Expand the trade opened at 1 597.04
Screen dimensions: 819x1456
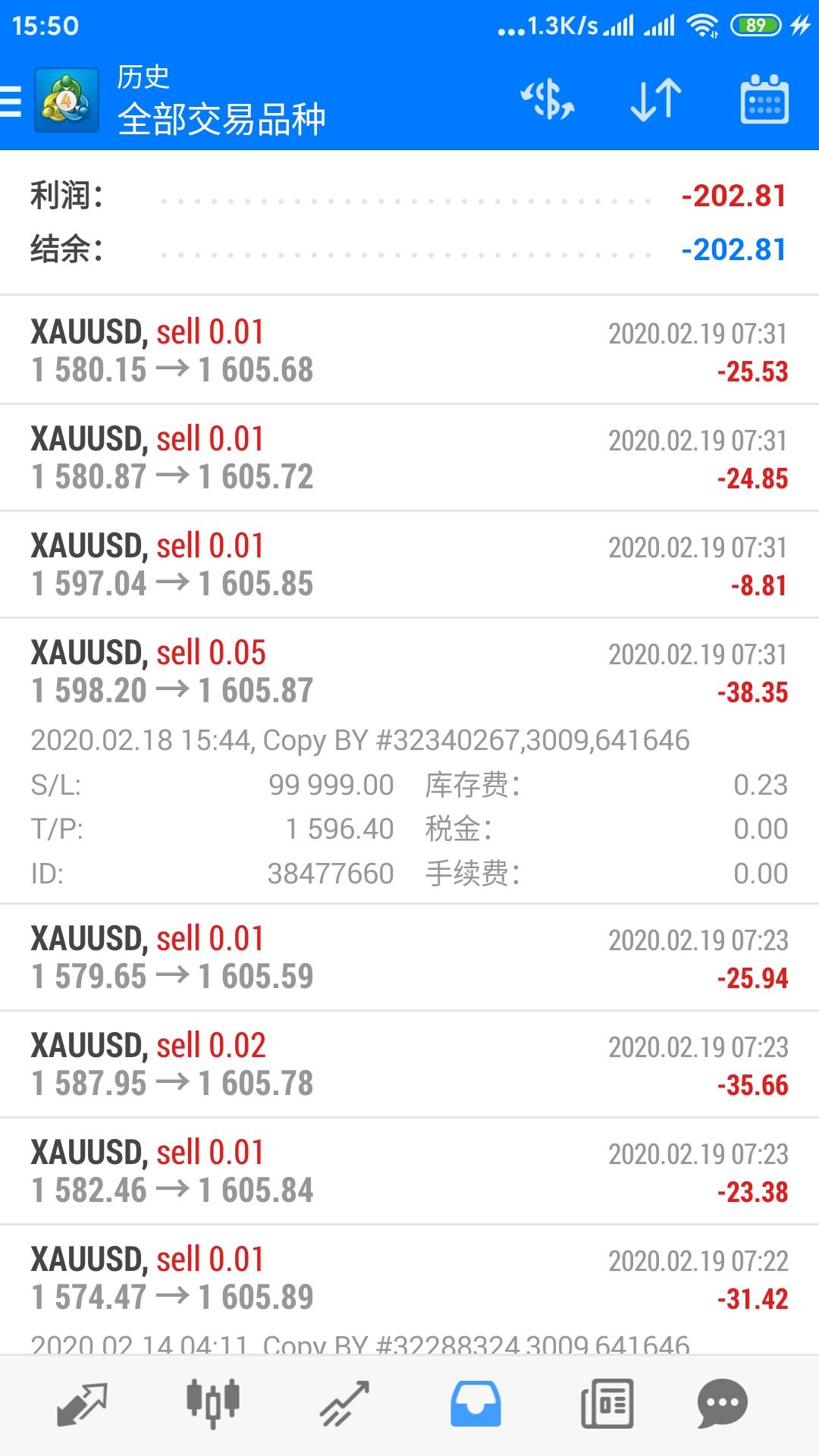pyautogui.click(x=409, y=565)
